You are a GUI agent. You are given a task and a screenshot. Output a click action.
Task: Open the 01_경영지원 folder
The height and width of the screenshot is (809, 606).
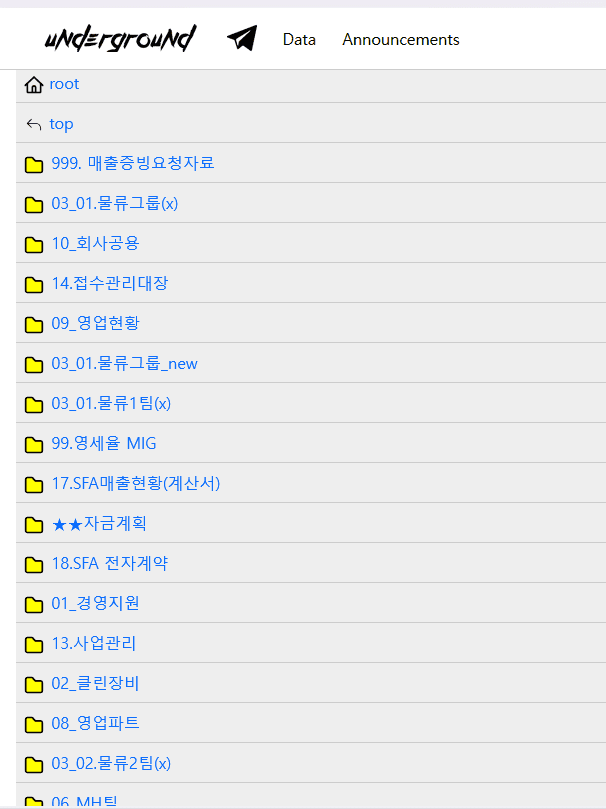coord(95,603)
